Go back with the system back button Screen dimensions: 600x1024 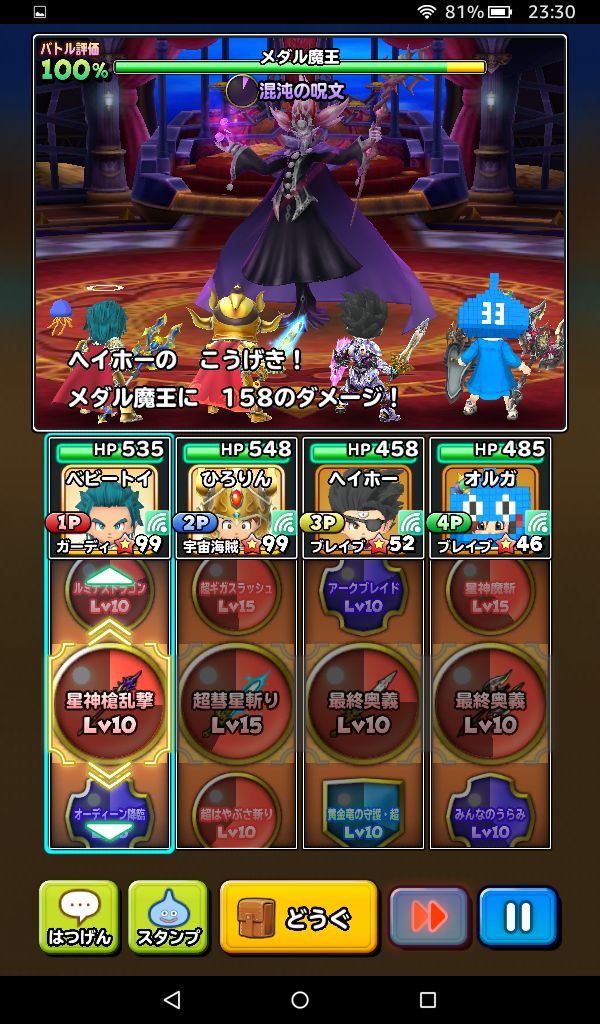pyautogui.click(x=172, y=1000)
